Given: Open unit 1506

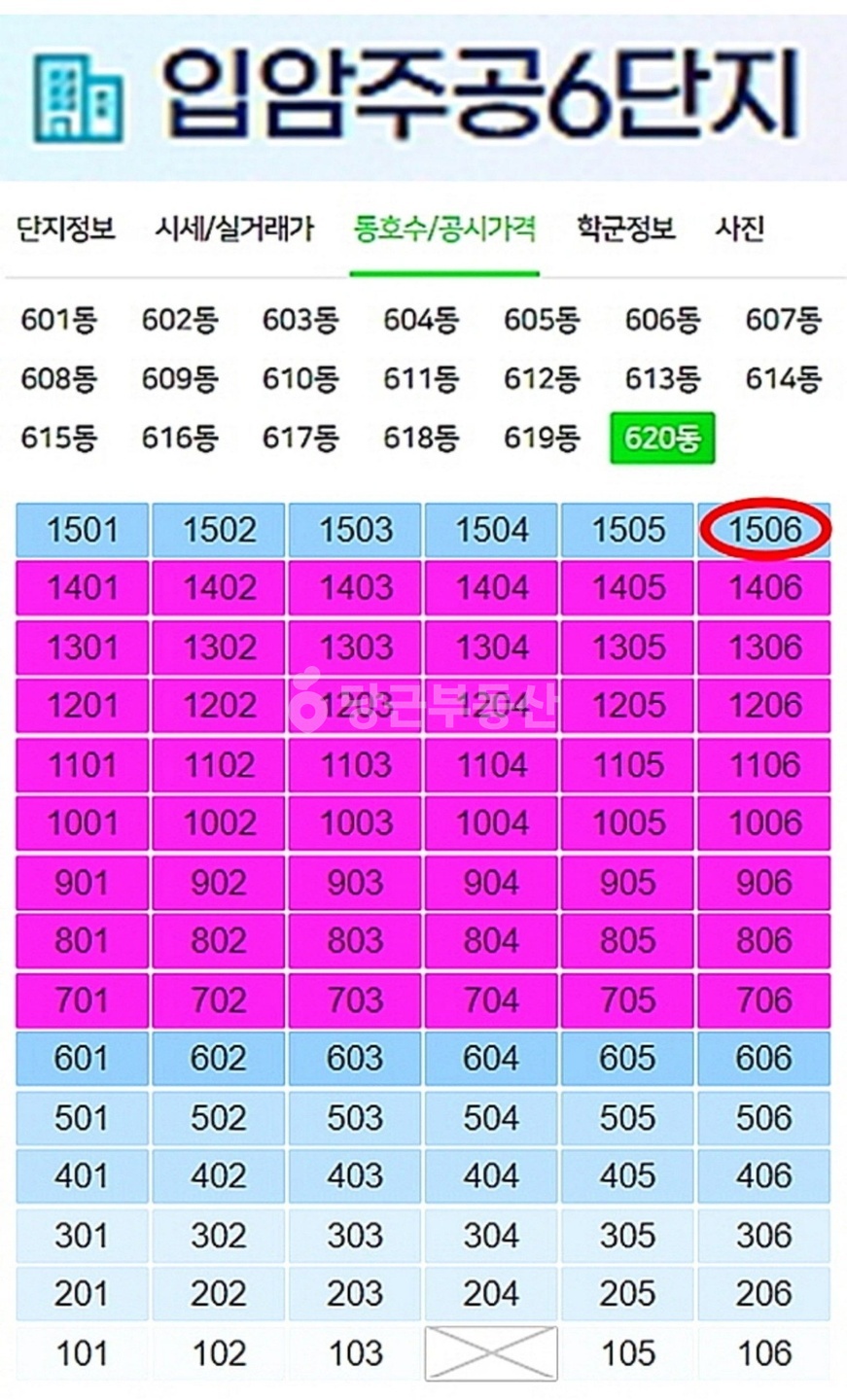Looking at the screenshot, I should coord(764,530).
